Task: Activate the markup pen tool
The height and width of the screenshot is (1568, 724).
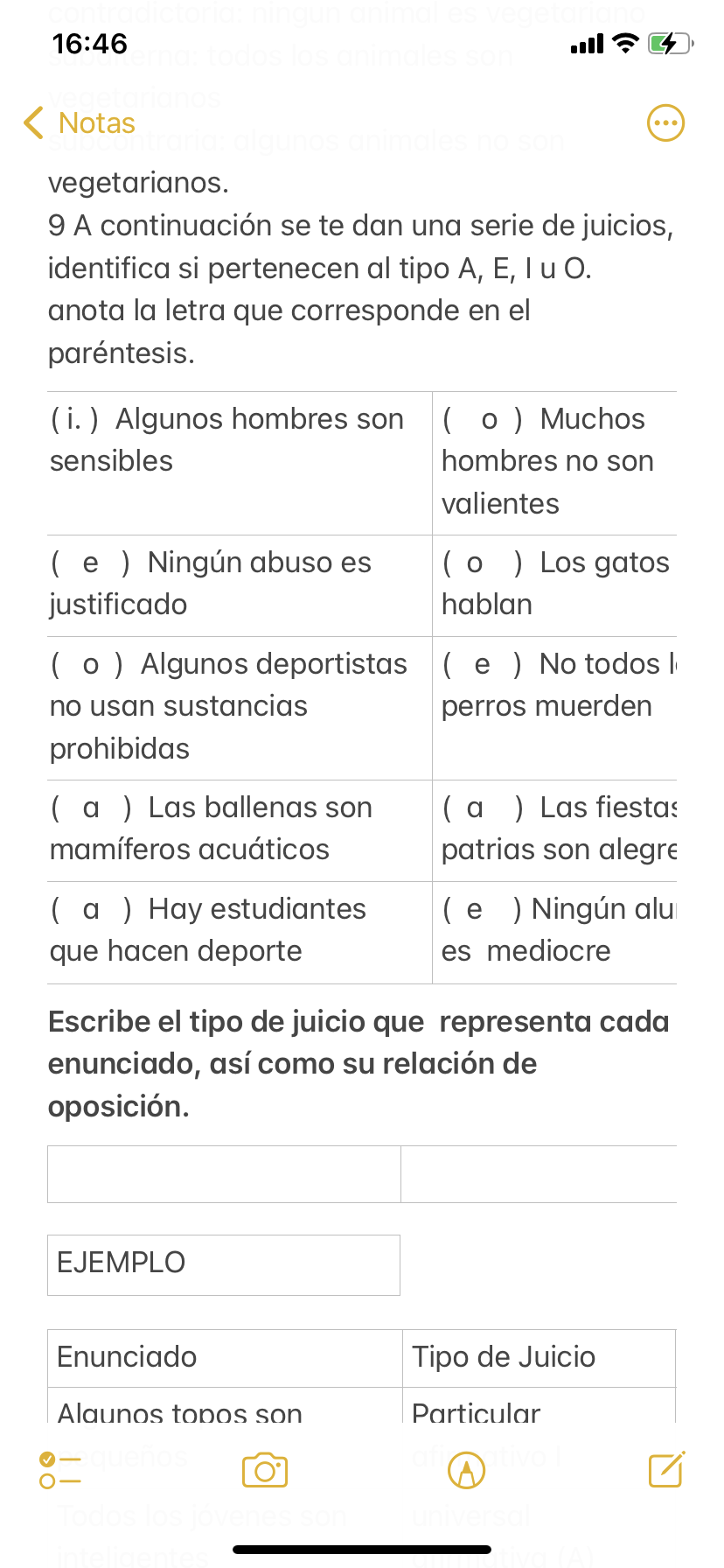Action: 466,1470
